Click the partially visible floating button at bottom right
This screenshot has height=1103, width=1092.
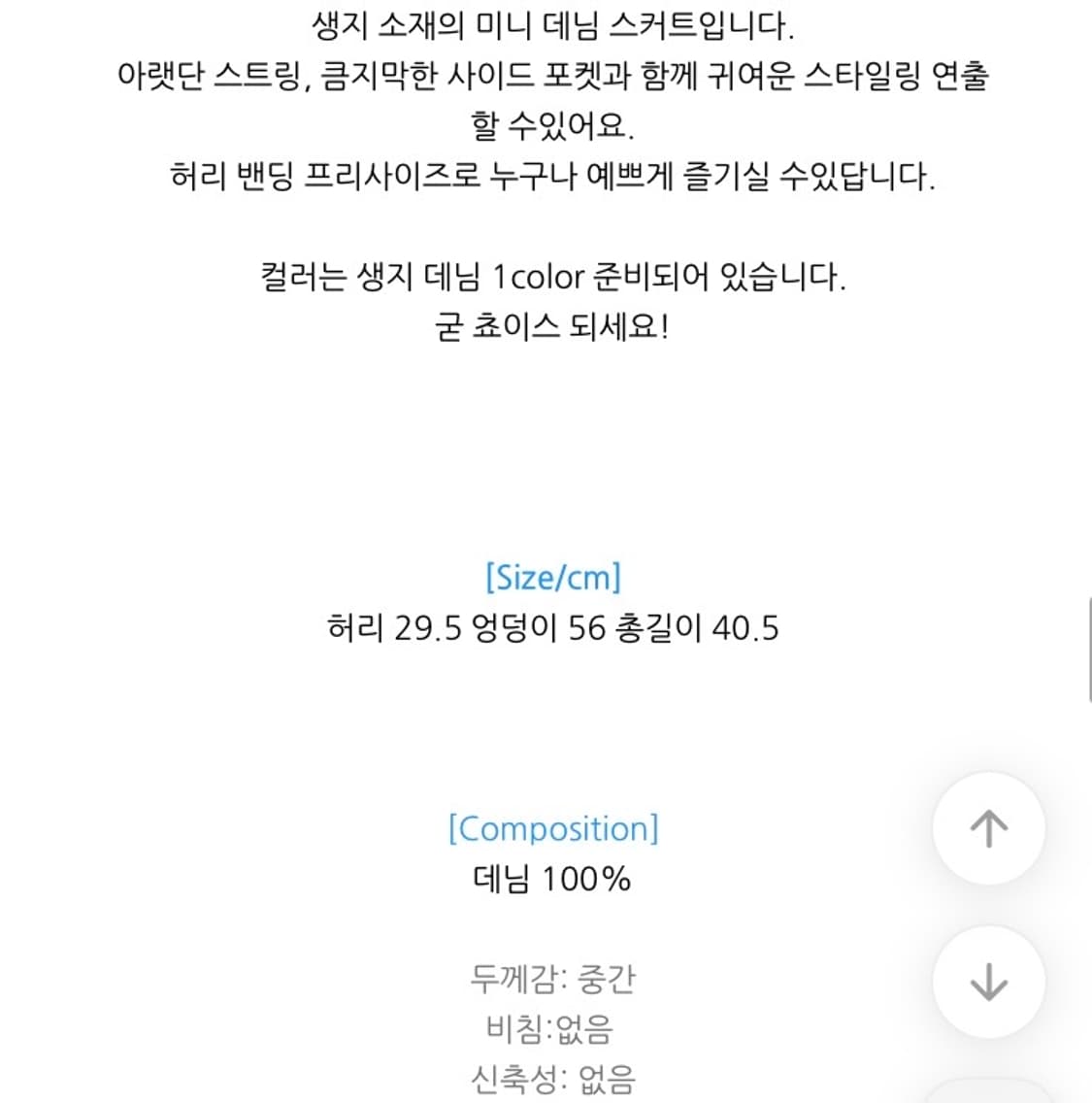[989, 1094]
